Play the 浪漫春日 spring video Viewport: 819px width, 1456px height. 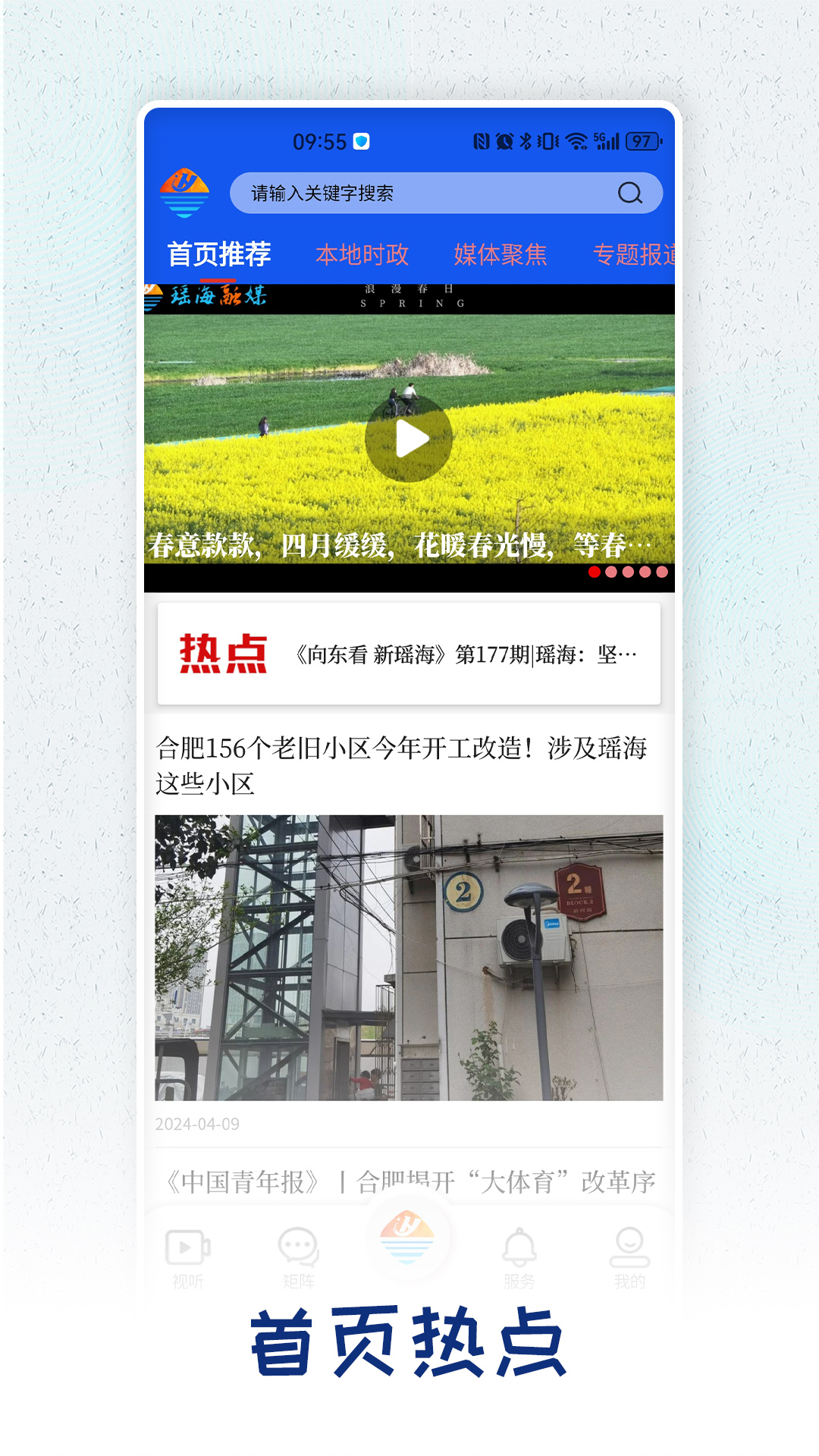click(x=409, y=438)
